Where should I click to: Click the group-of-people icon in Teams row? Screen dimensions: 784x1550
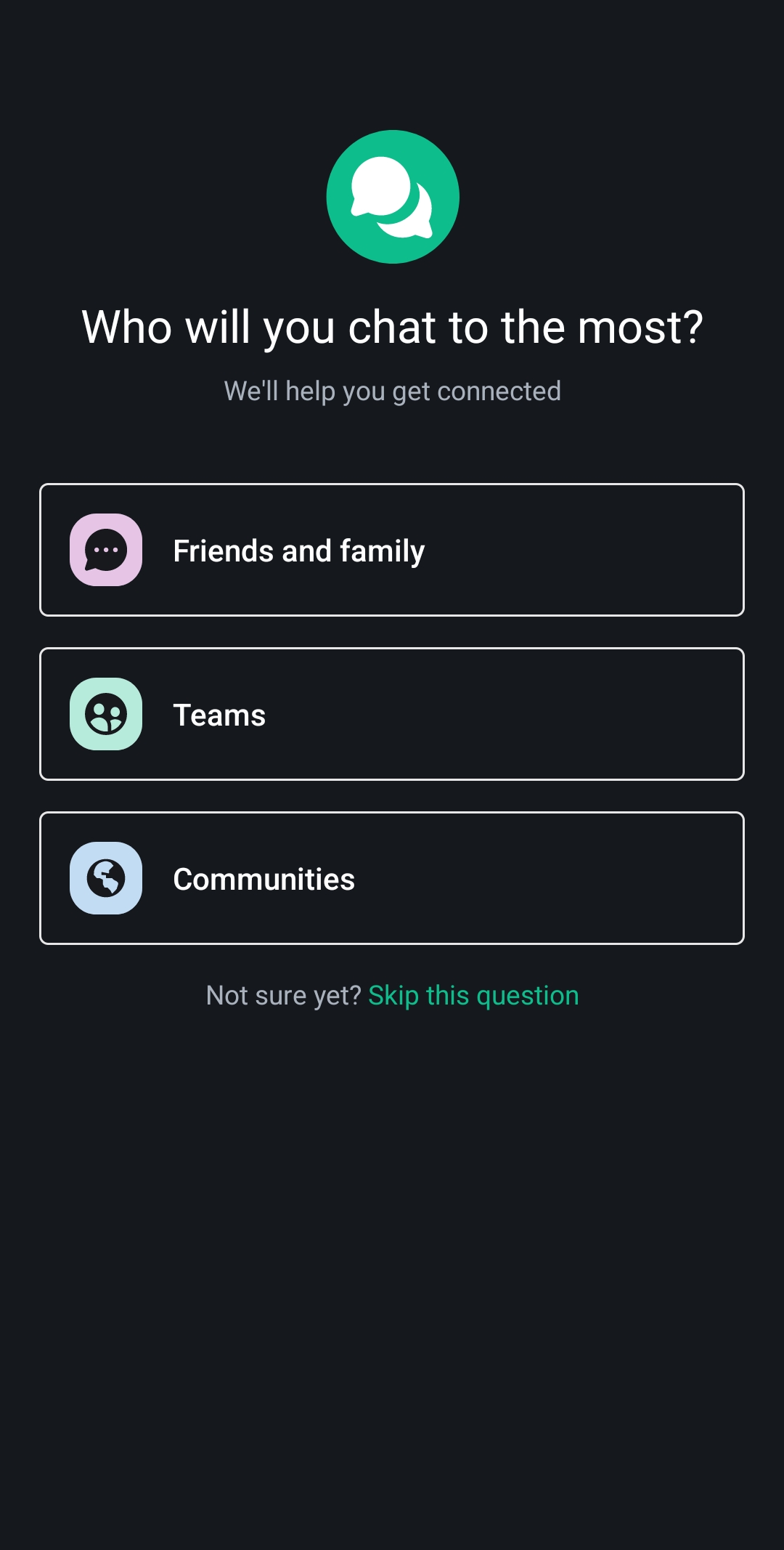tap(105, 714)
